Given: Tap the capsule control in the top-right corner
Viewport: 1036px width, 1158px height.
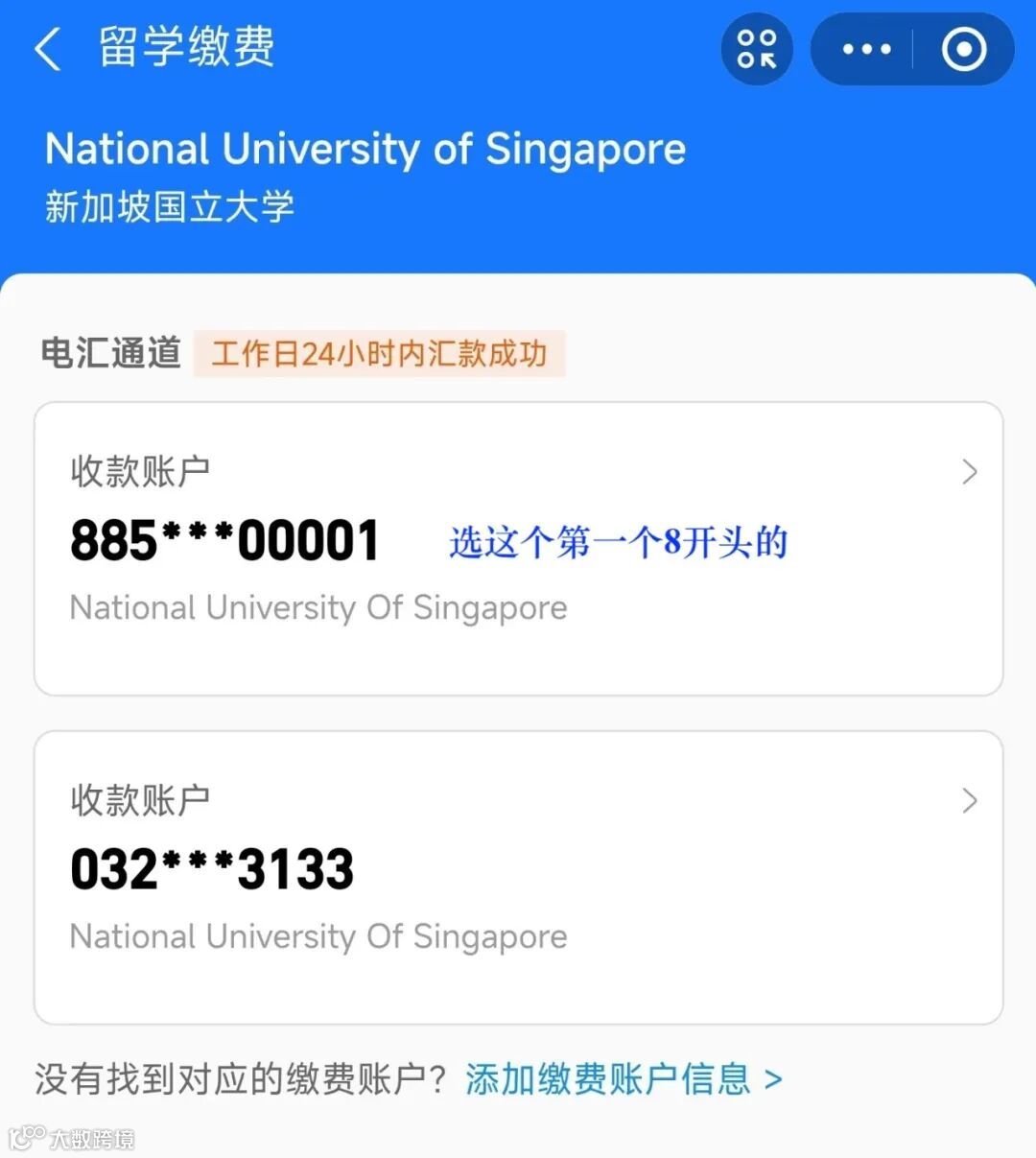Looking at the screenshot, I should pyautogui.click(x=911, y=48).
